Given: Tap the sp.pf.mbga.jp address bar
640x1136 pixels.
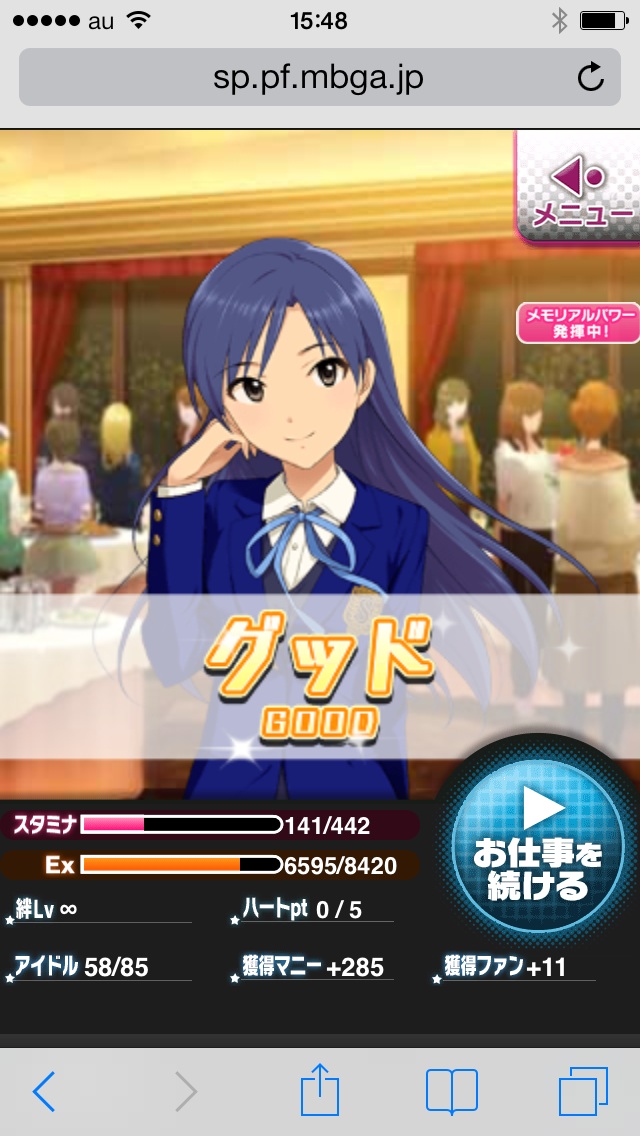Looking at the screenshot, I should (x=318, y=77).
